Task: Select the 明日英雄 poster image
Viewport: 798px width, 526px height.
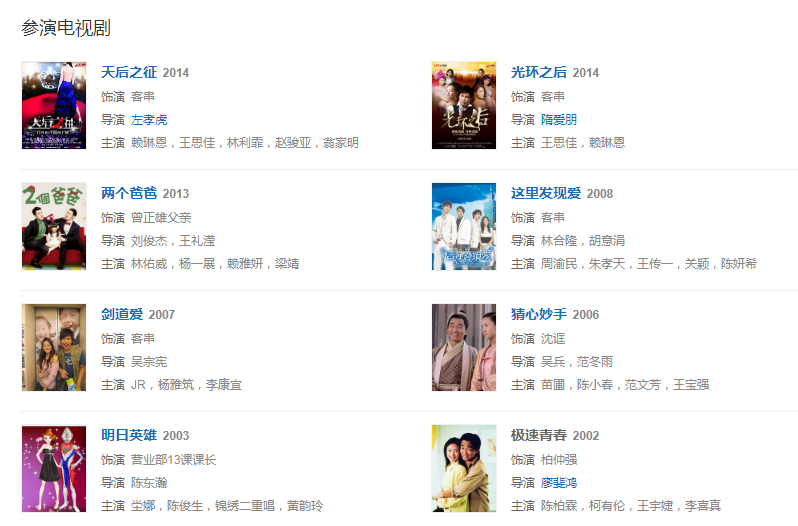Action: pyautogui.click(x=54, y=468)
